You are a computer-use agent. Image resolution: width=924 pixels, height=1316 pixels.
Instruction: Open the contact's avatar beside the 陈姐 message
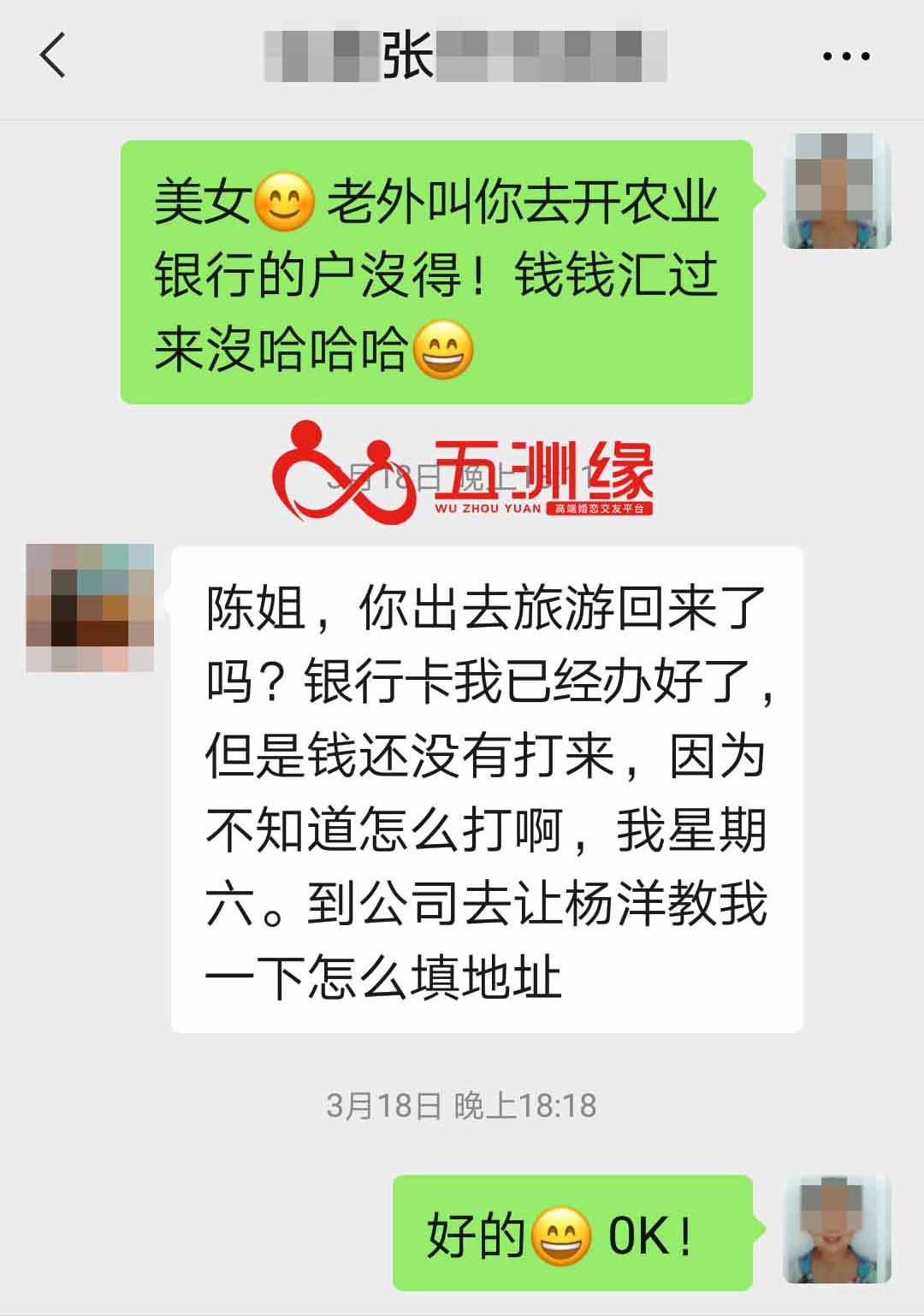tap(90, 607)
